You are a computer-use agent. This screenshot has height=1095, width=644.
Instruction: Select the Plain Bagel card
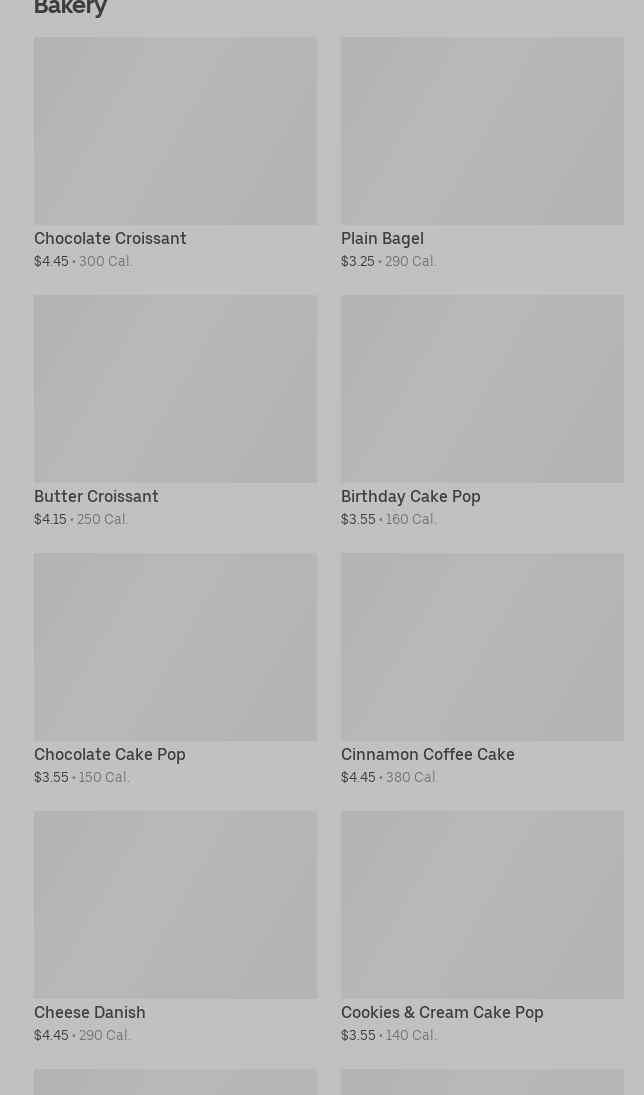coord(482,153)
